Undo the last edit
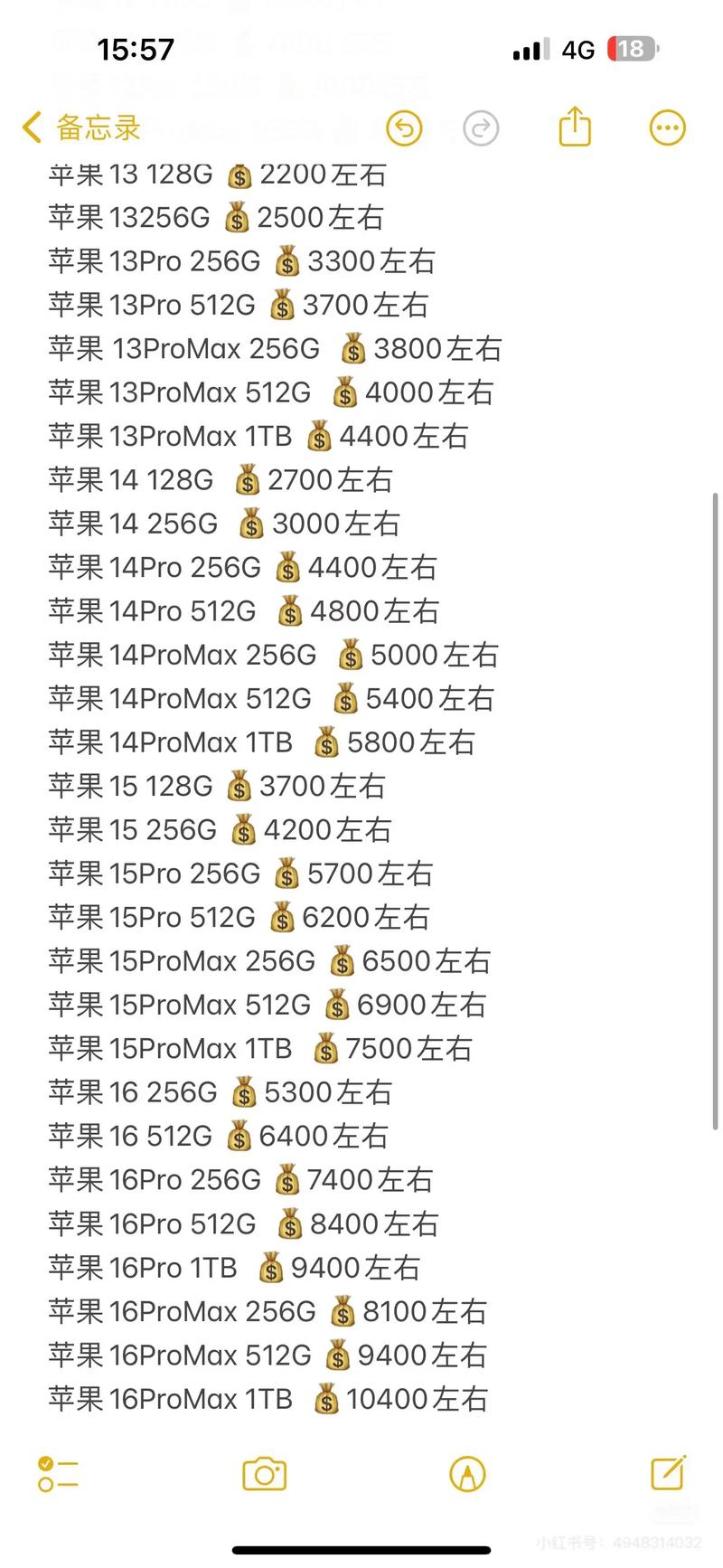 click(404, 128)
